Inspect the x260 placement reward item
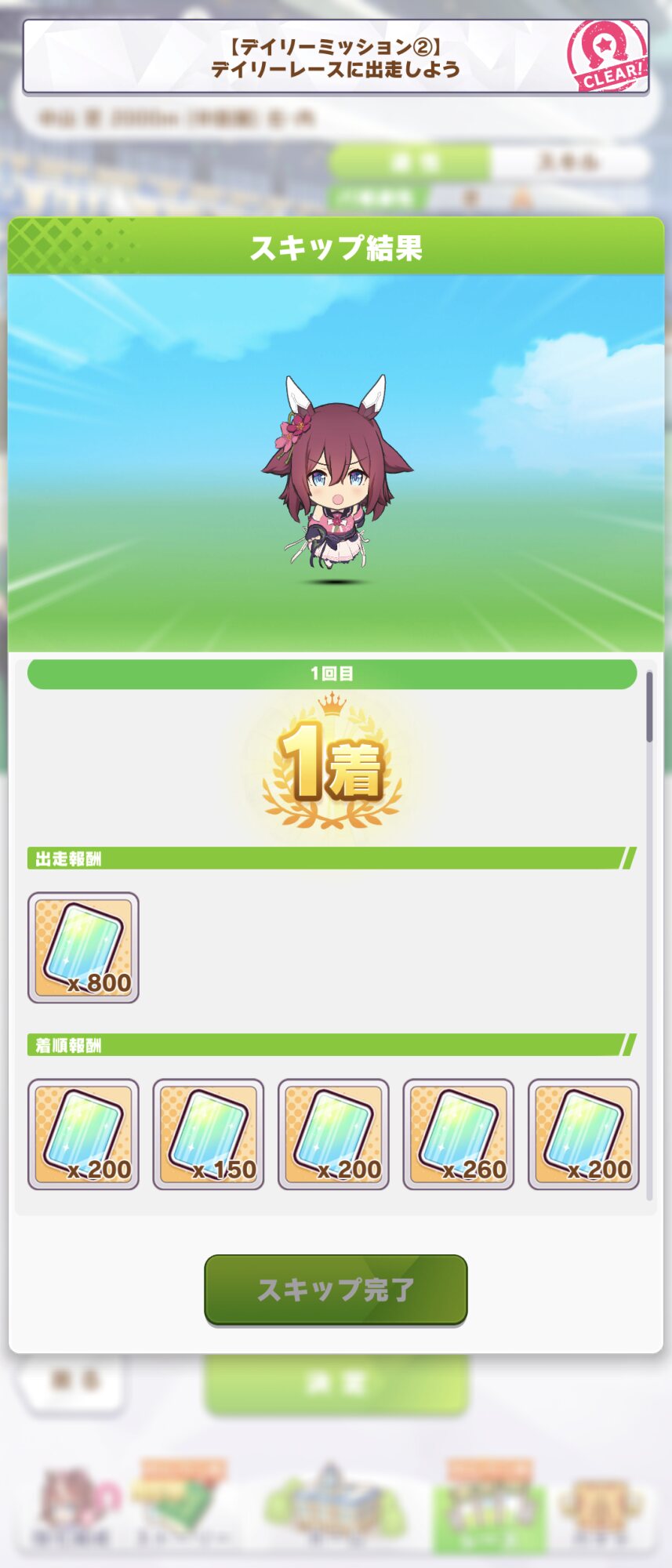The image size is (672, 1568). click(x=458, y=1134)
